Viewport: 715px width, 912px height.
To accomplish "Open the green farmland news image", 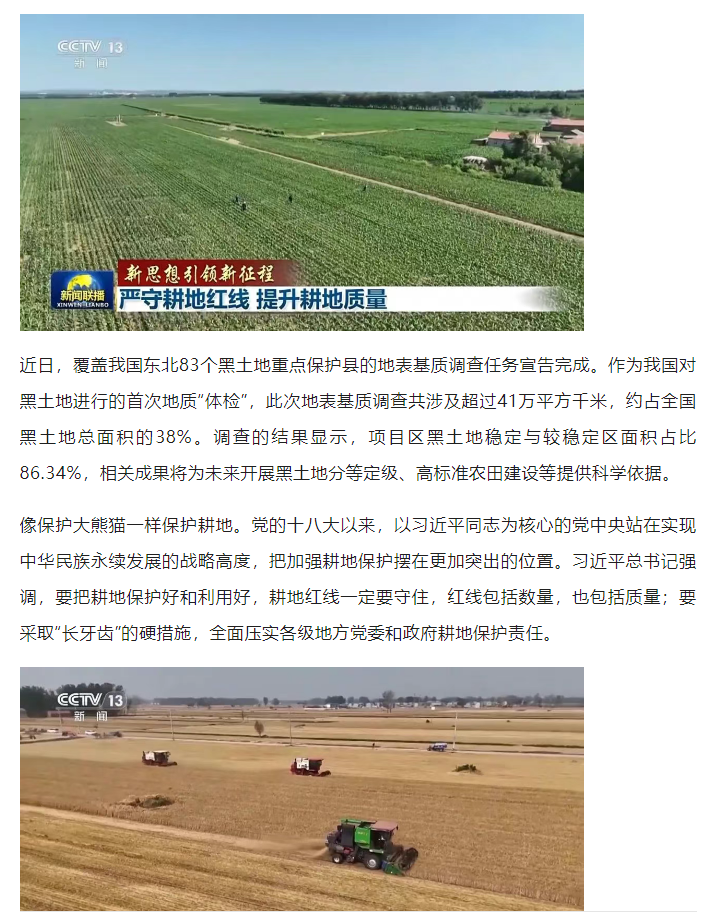I will [301, 172].
